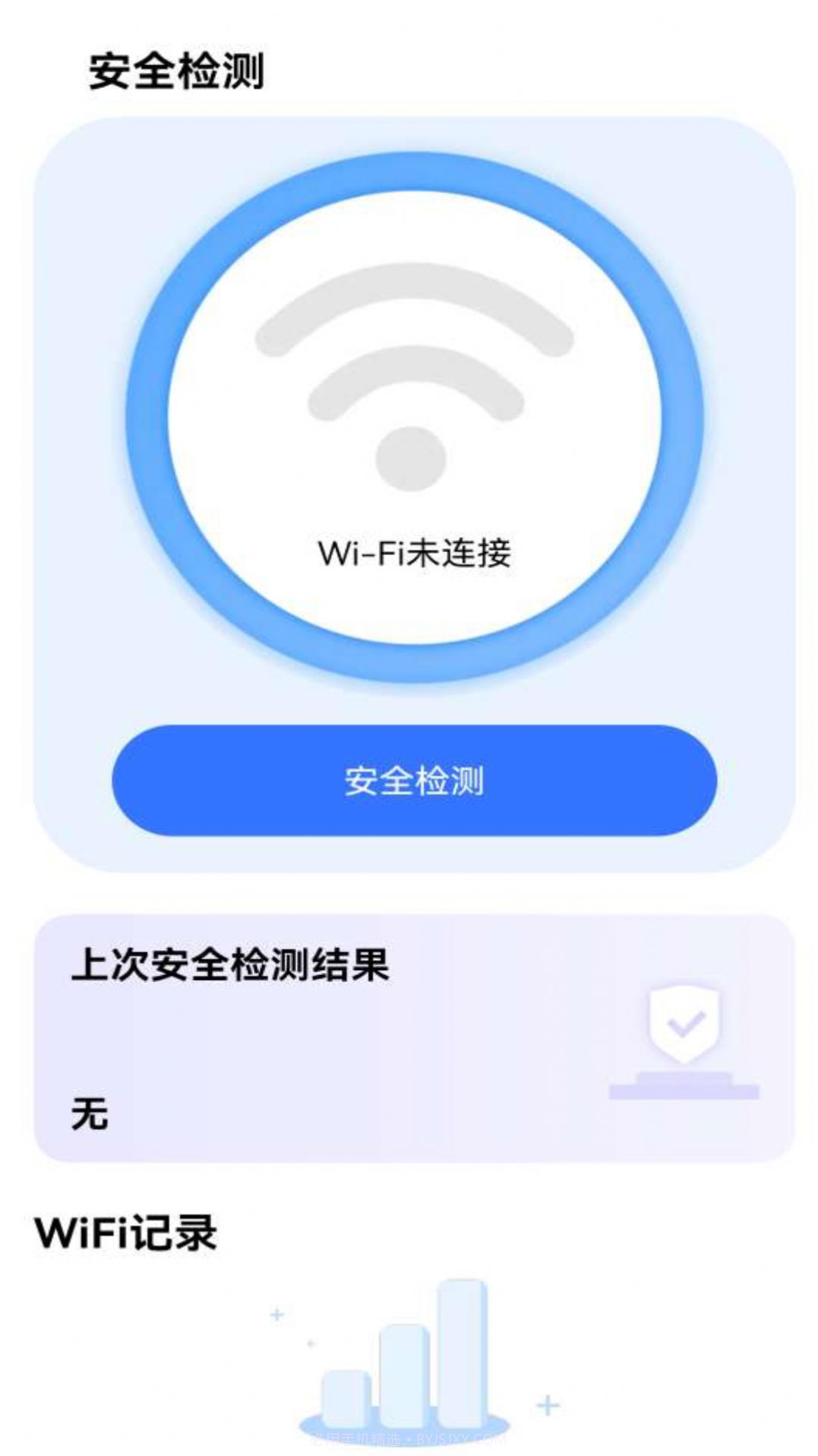Image resolution: width=818 pixels, height=1456 pixels.
Task: Tap the shield checkmark icon
Action: tap(682, 1022)
